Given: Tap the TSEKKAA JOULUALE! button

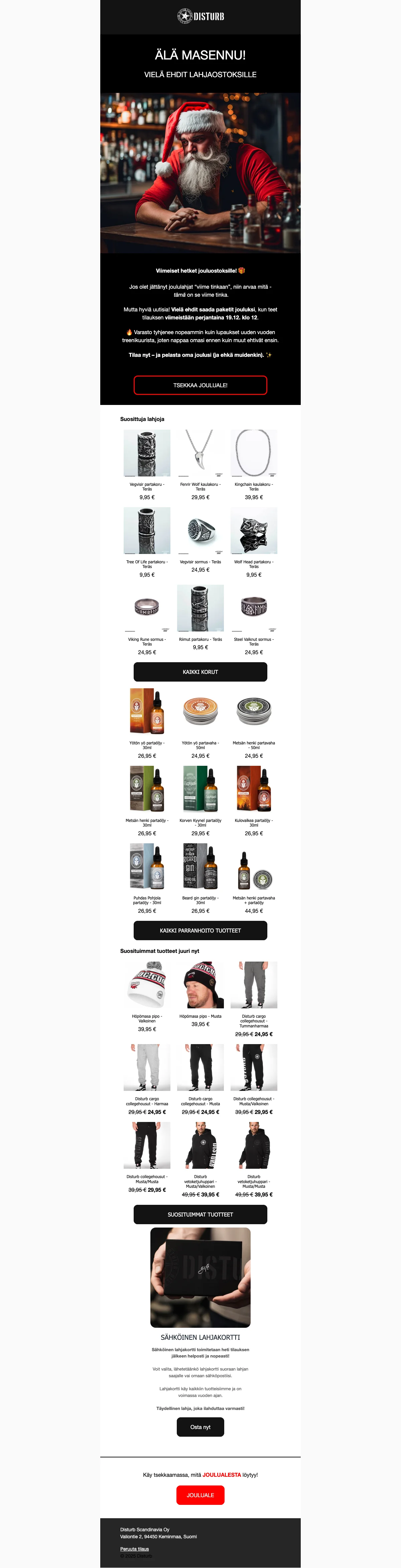Looking at the screenshot, I should click(200, 385).
